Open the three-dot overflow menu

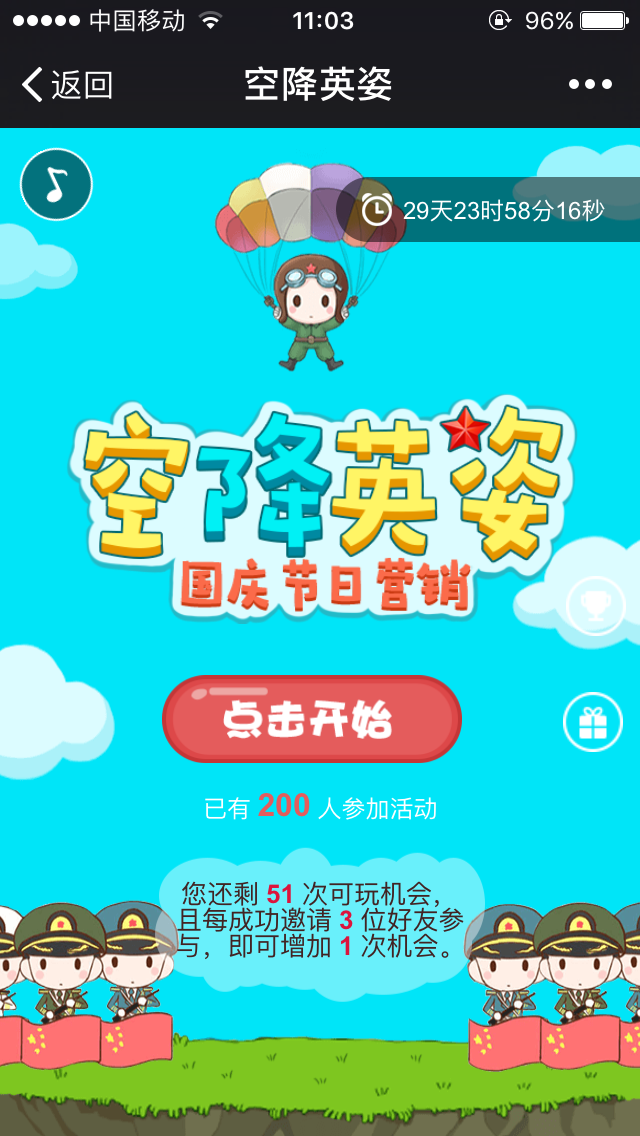[x=590, y=85]
